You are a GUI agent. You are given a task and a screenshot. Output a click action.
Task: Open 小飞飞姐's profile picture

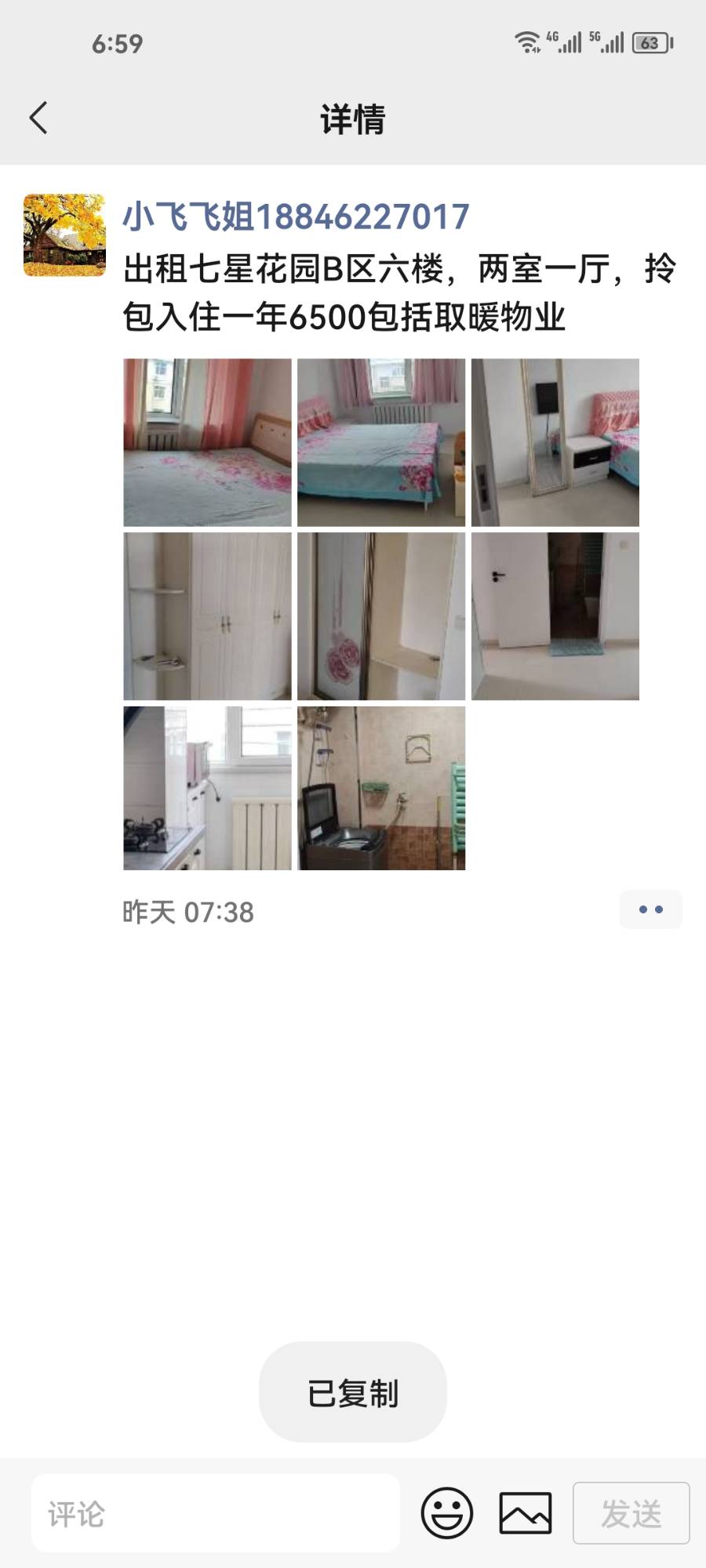[x=64, y=235]
